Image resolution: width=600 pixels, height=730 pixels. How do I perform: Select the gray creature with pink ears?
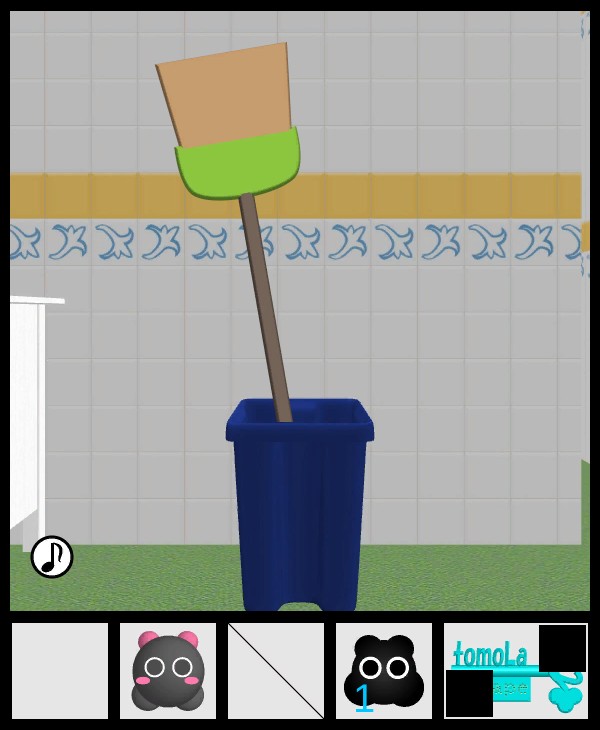[168, 671]
